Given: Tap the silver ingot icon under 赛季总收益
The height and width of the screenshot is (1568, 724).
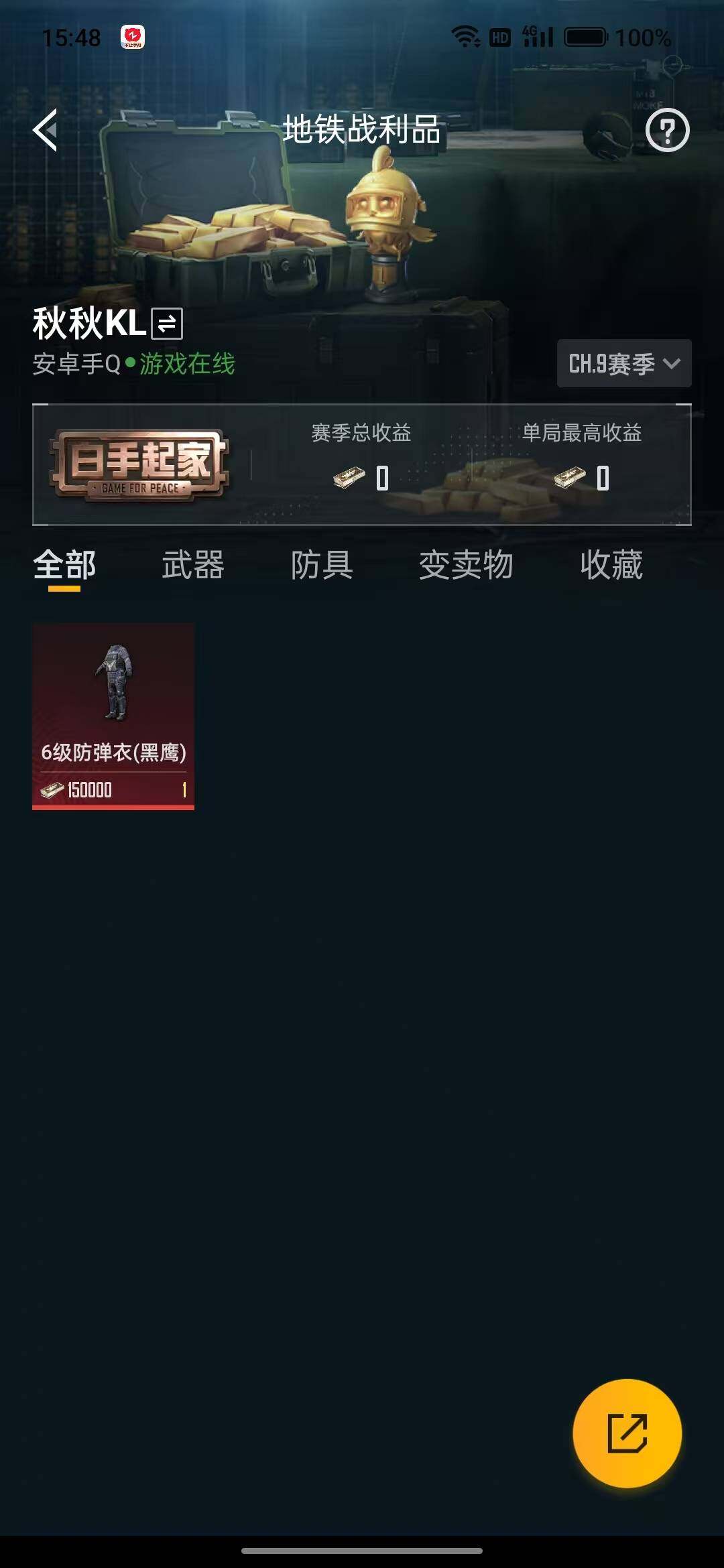Looking at the screenshot, I should [x=347, y=480].
